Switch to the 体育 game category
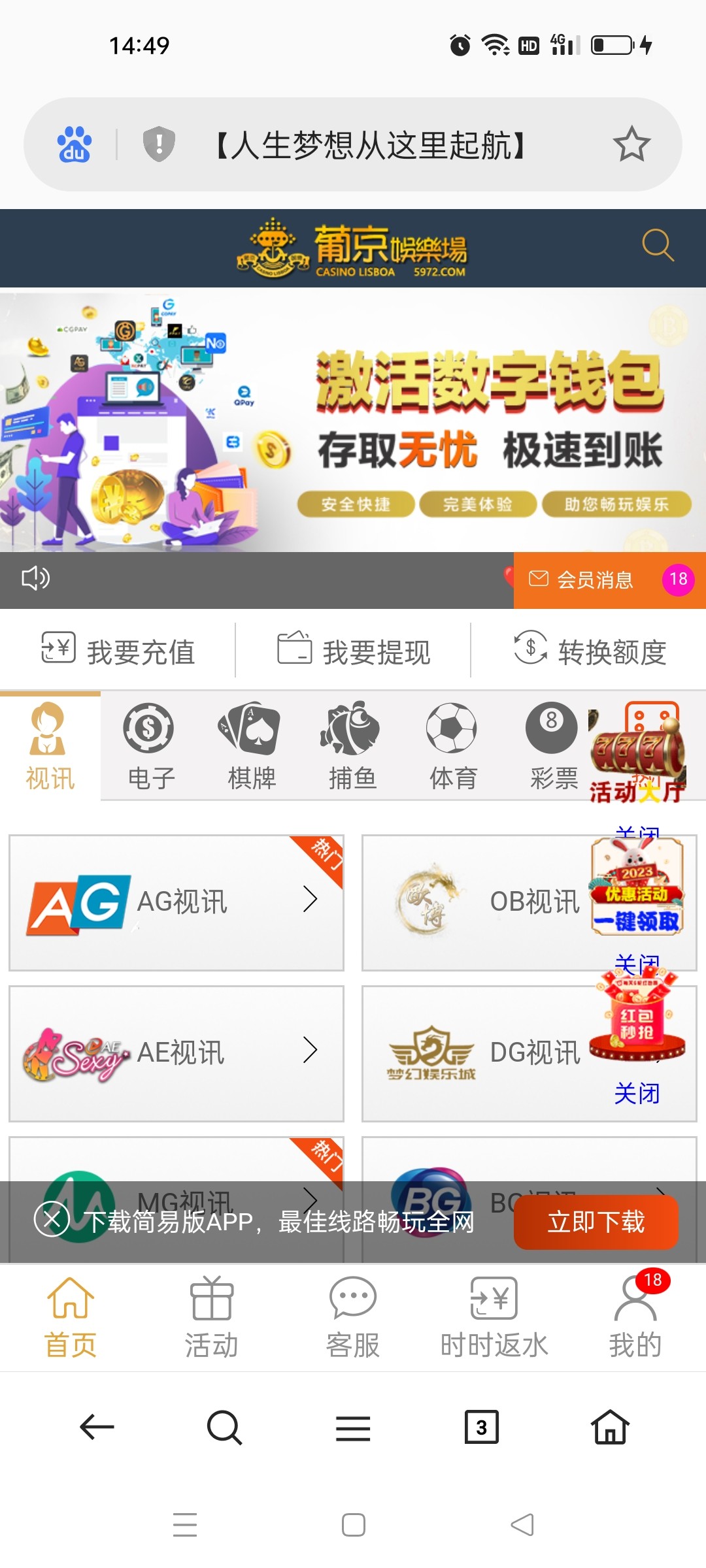 (x=452, y=746)
